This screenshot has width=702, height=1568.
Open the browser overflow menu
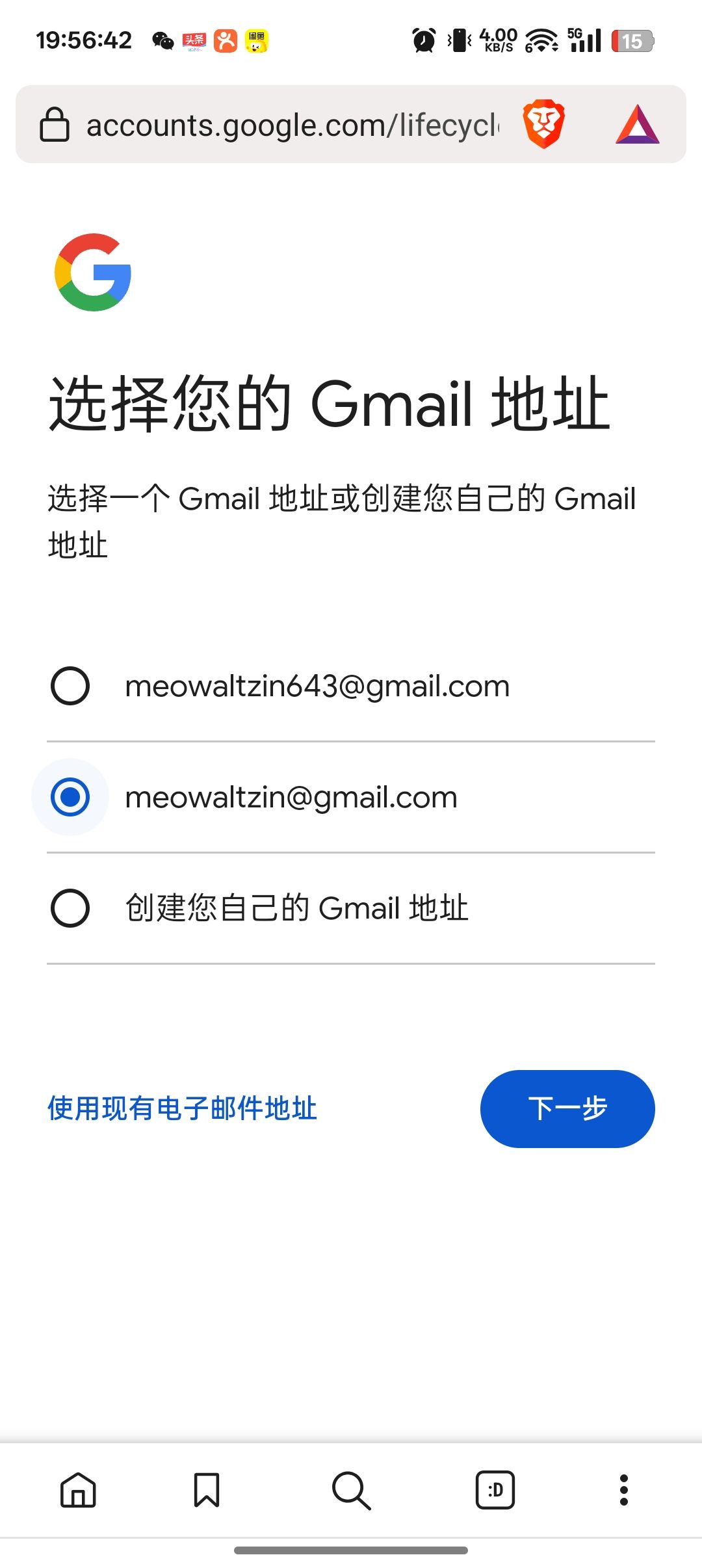pos(624,1489)
